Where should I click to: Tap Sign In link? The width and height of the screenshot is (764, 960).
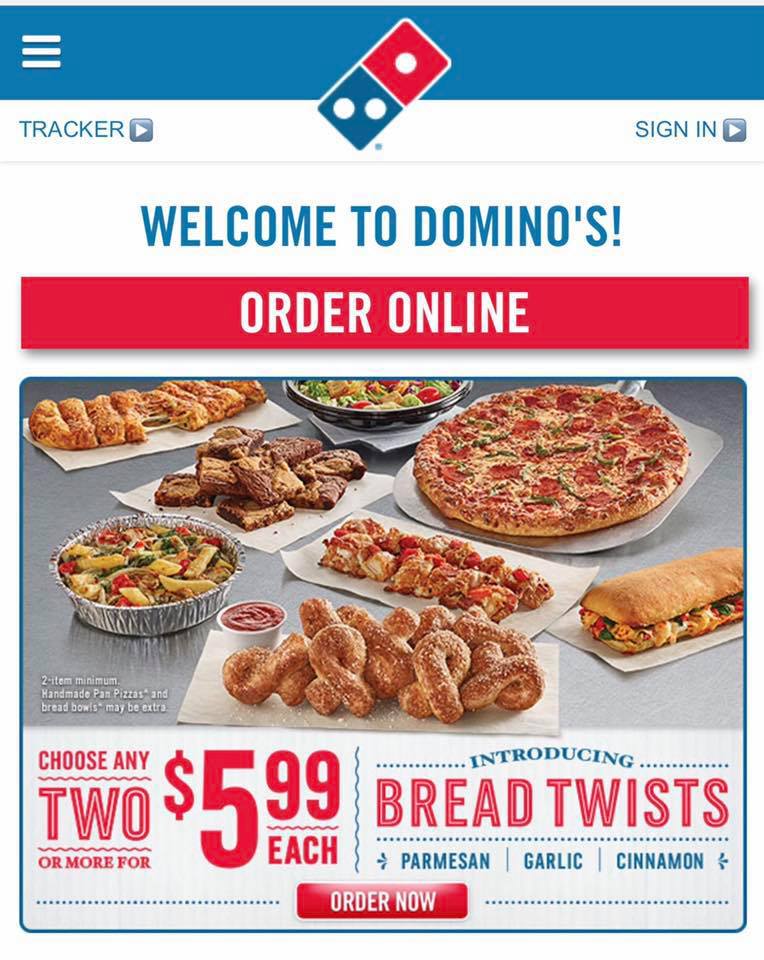pyautogui.click(x=690, y=130)
